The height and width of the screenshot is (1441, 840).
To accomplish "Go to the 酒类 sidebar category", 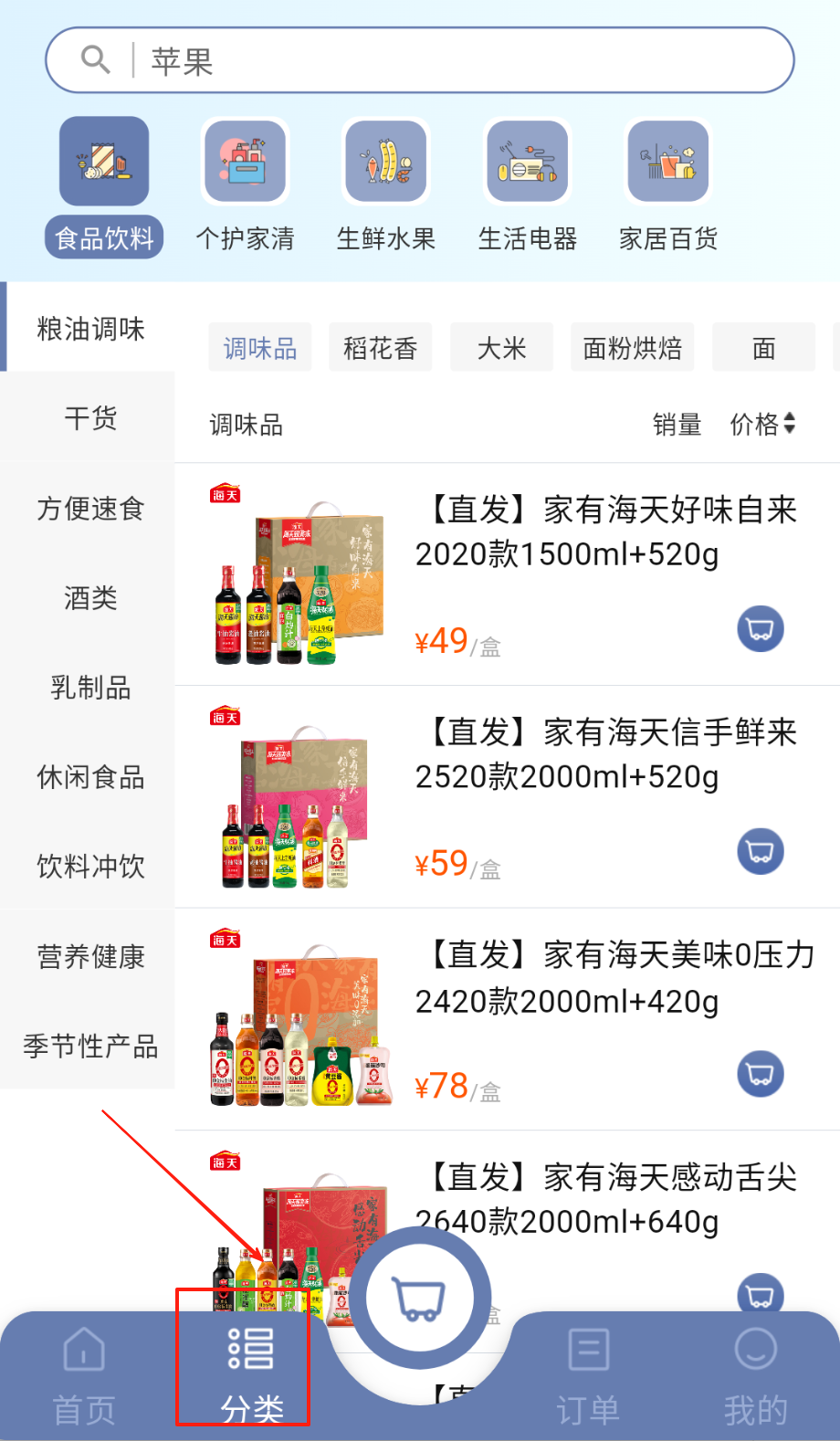I will coord(90,598).
